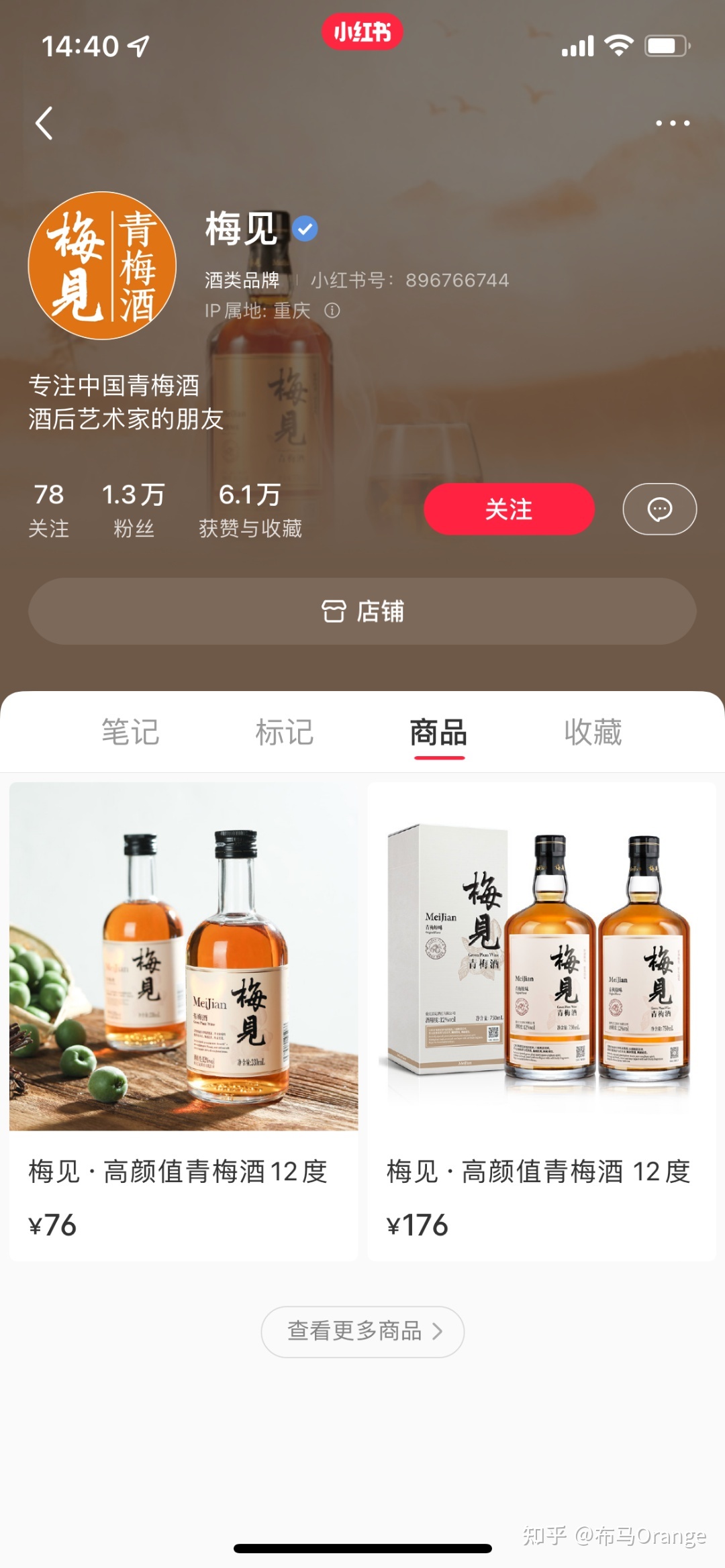Open chat via the message bubble icon
The width and height of the screenshot is (725, 1568).
[659, 509]
